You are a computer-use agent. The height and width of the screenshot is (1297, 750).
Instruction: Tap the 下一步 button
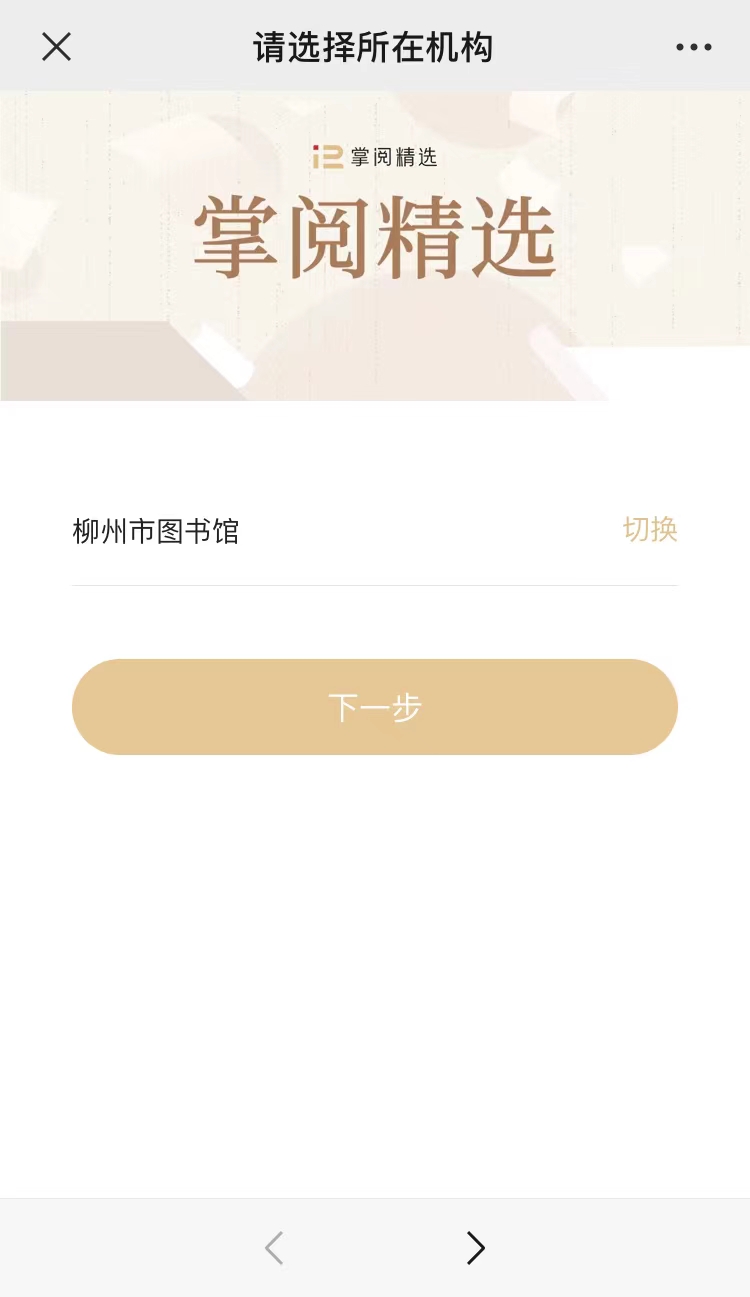tap(375, 707)
